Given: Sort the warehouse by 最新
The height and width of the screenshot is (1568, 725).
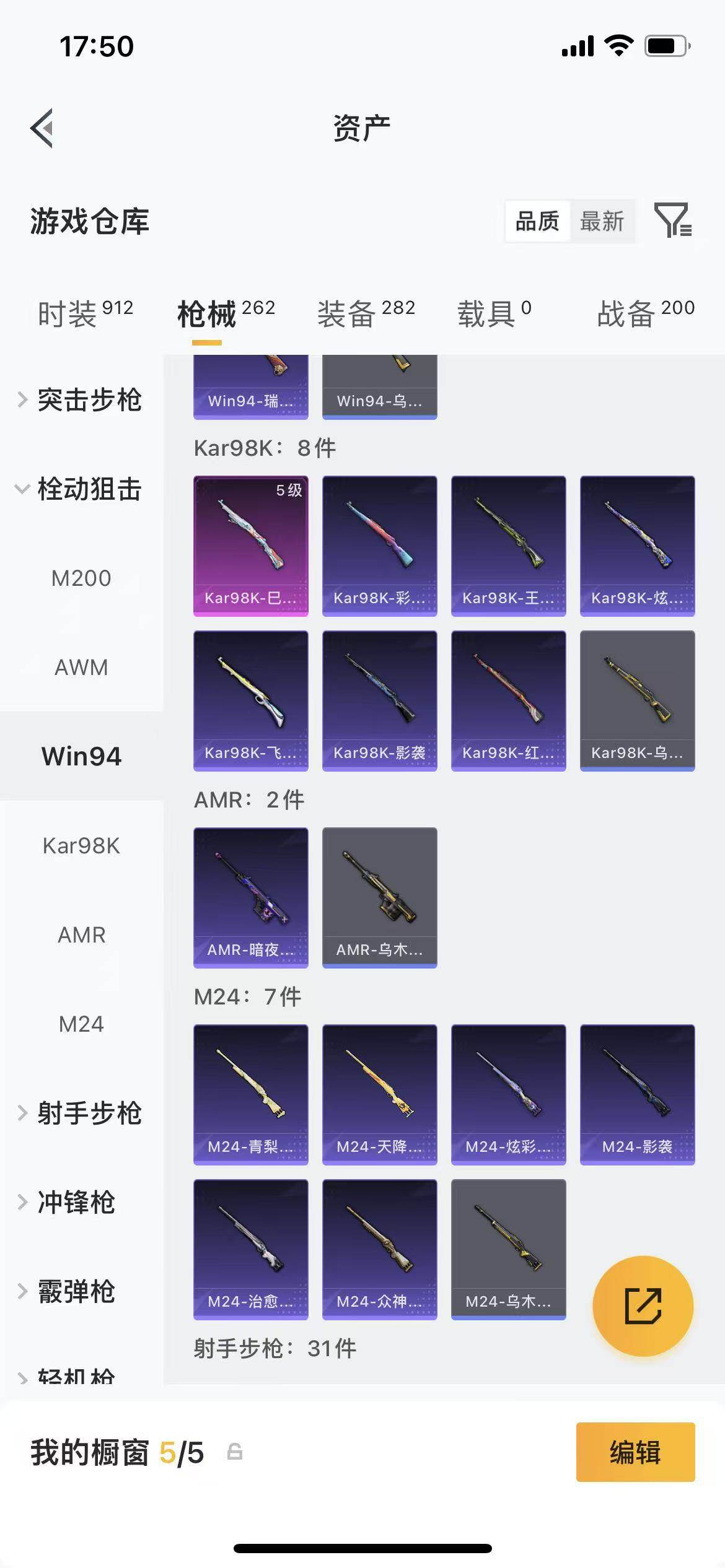Looking at the screenshot, I should [602, 221].
